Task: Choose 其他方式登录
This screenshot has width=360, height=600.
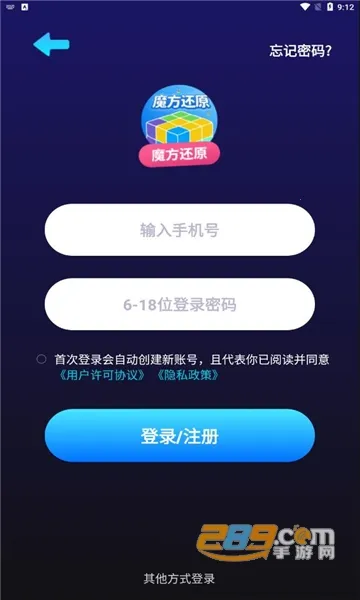Action: tap(179, 579)
